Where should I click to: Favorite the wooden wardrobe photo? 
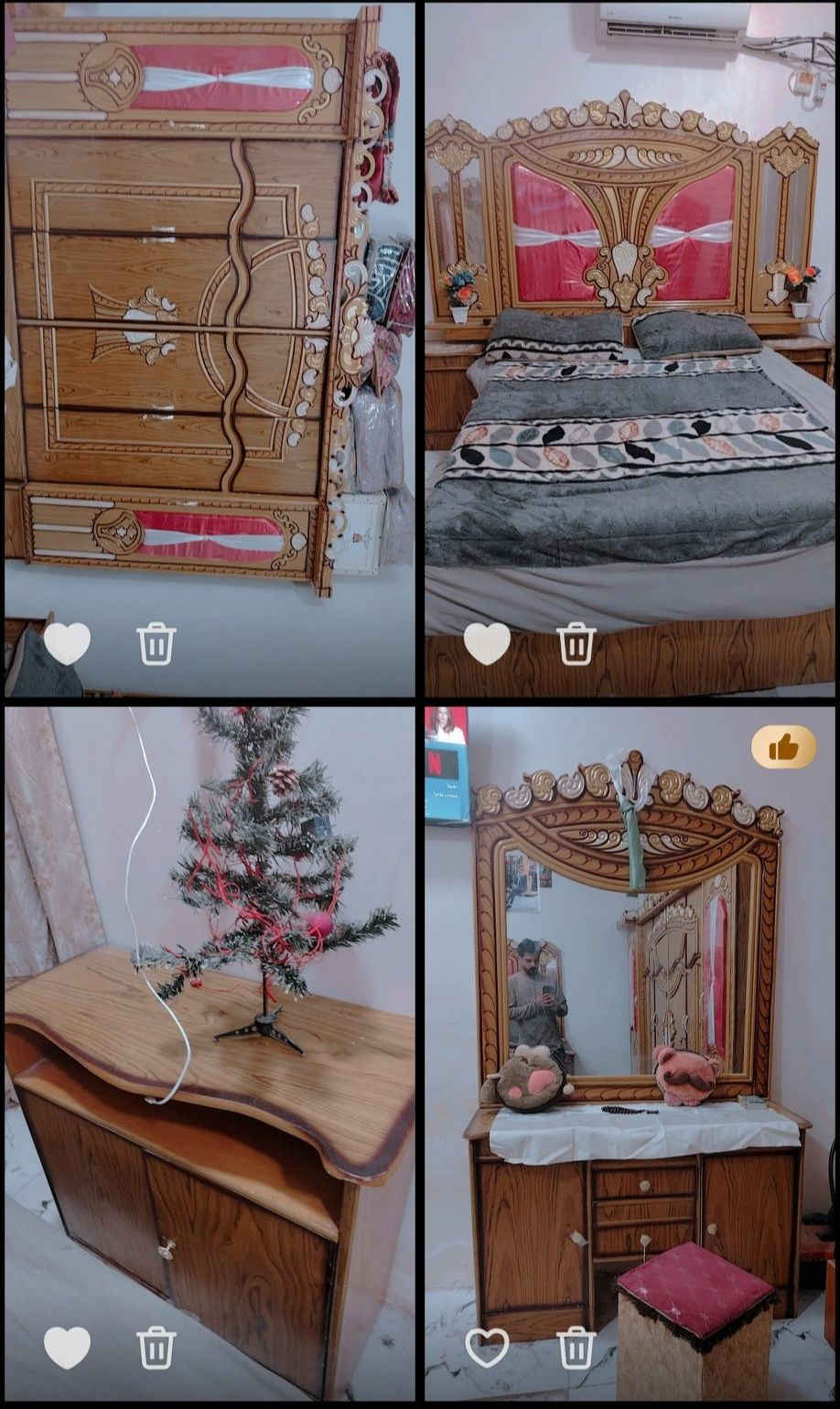[67, 643]
